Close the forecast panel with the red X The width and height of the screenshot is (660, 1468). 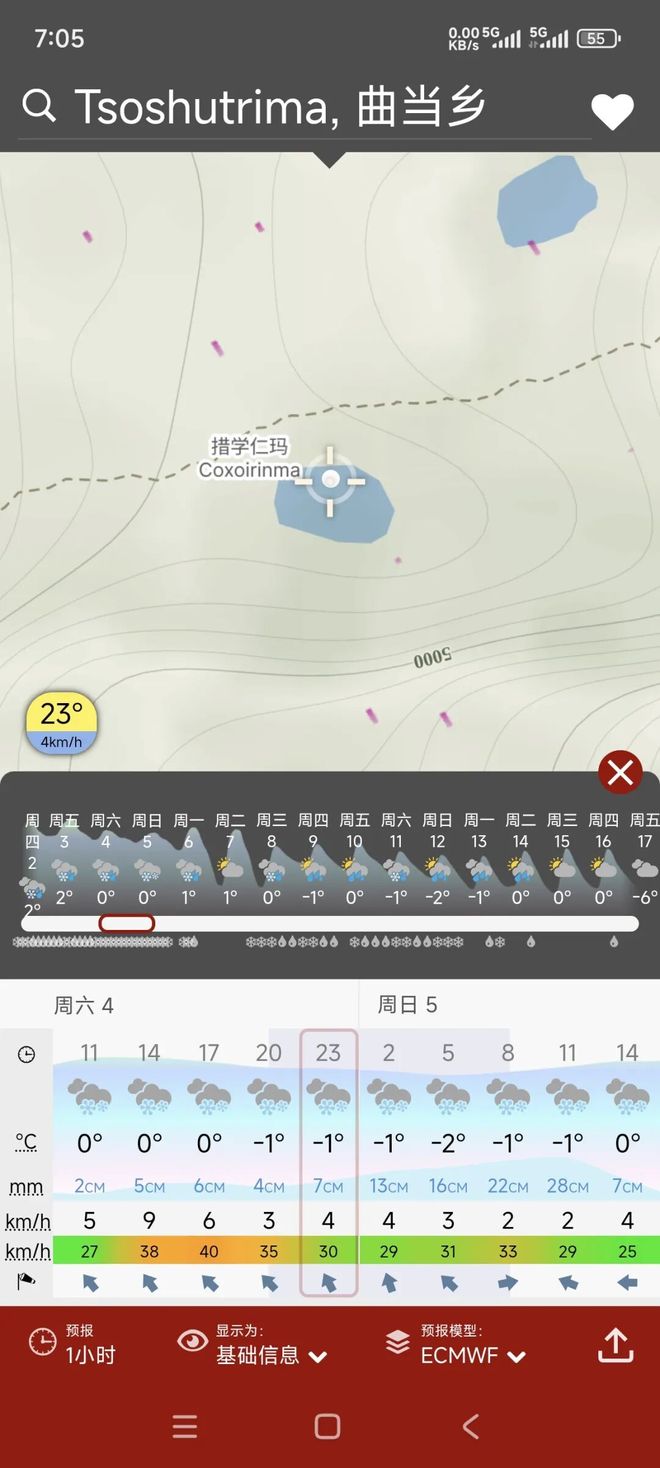point(620,772)
